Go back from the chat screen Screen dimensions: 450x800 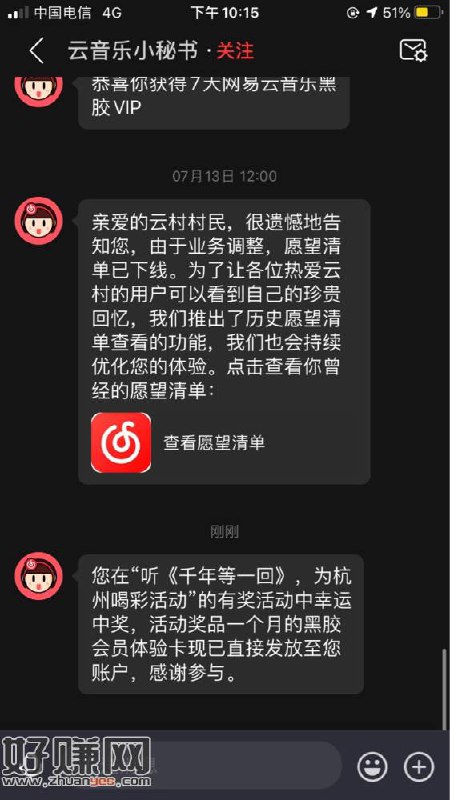pyautogui.click(x=36, y=51)
